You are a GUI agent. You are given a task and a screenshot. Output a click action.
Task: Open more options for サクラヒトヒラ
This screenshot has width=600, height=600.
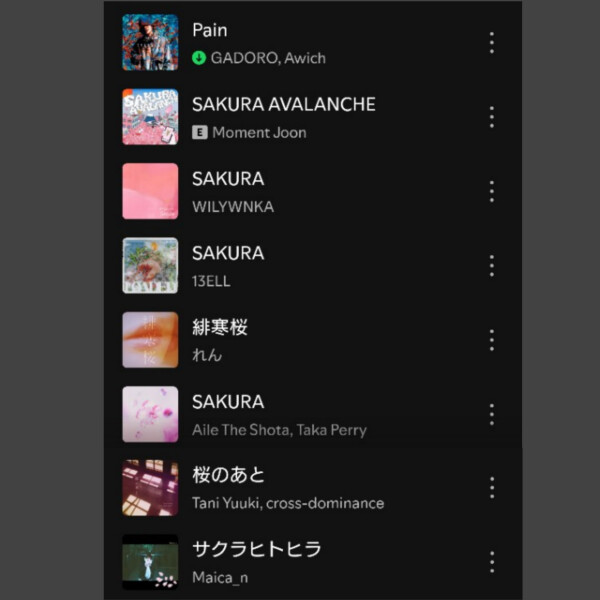pos(491,562)
